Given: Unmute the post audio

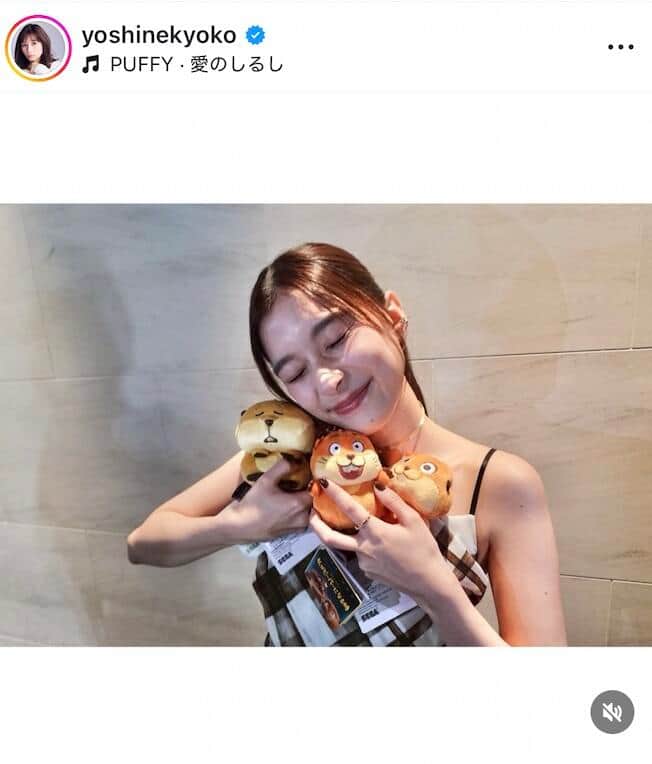Looking at the screenshot, I should coord(612,712).
